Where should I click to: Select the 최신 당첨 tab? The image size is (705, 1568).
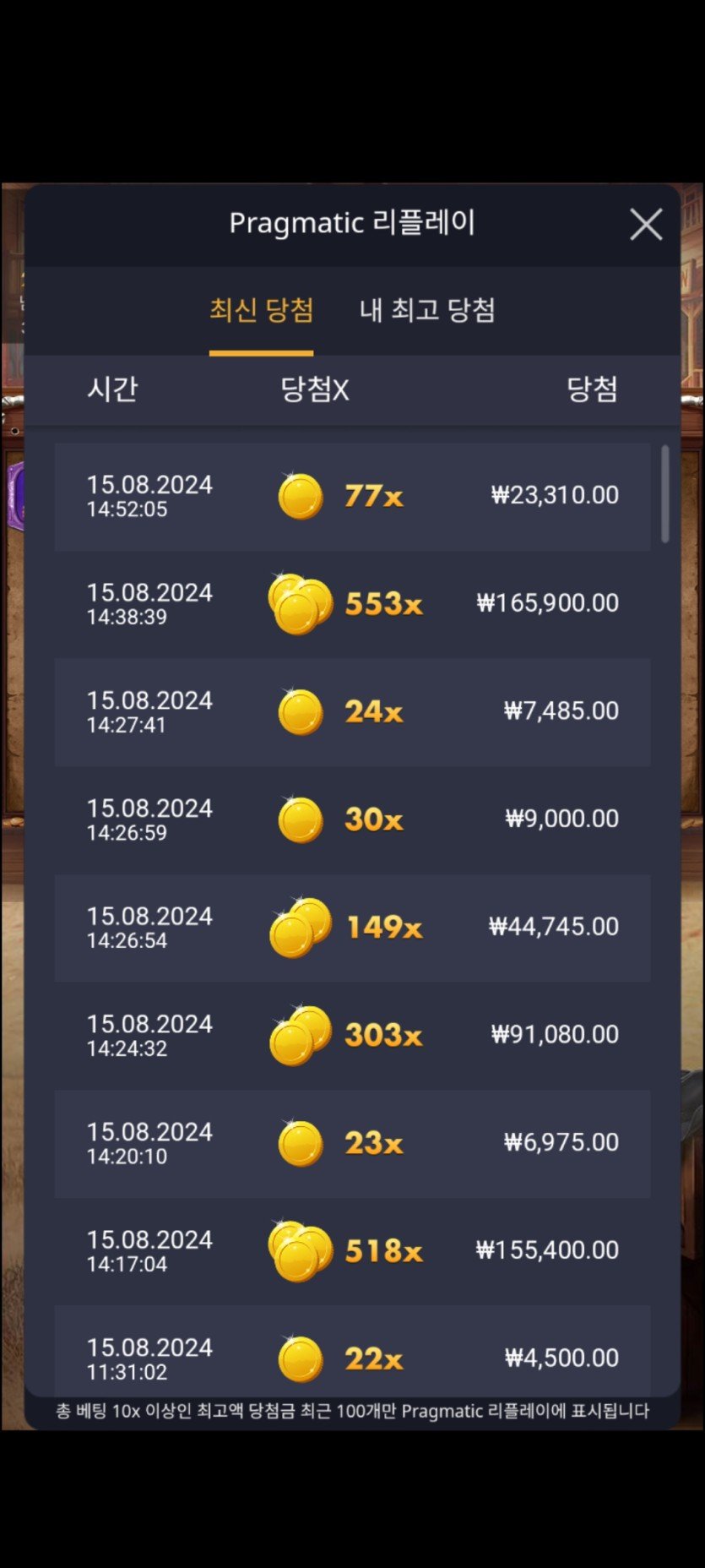(x=261, y=310)
